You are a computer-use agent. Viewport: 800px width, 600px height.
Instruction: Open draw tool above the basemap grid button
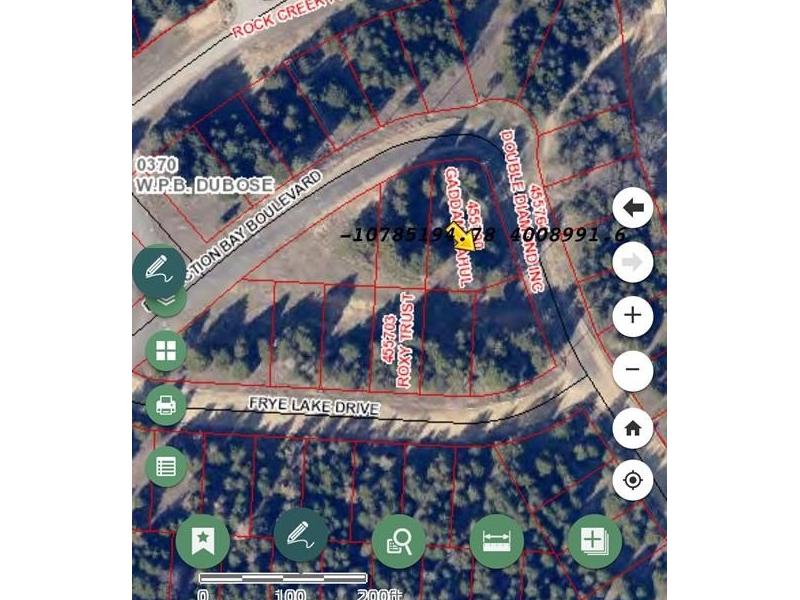(158, 269)
